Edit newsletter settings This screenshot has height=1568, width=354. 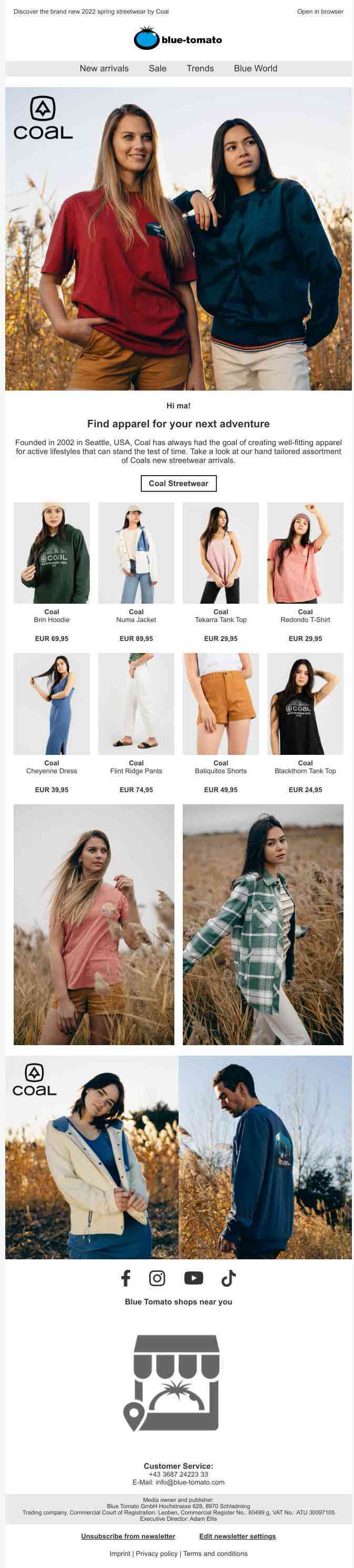tap(237, 1537)
